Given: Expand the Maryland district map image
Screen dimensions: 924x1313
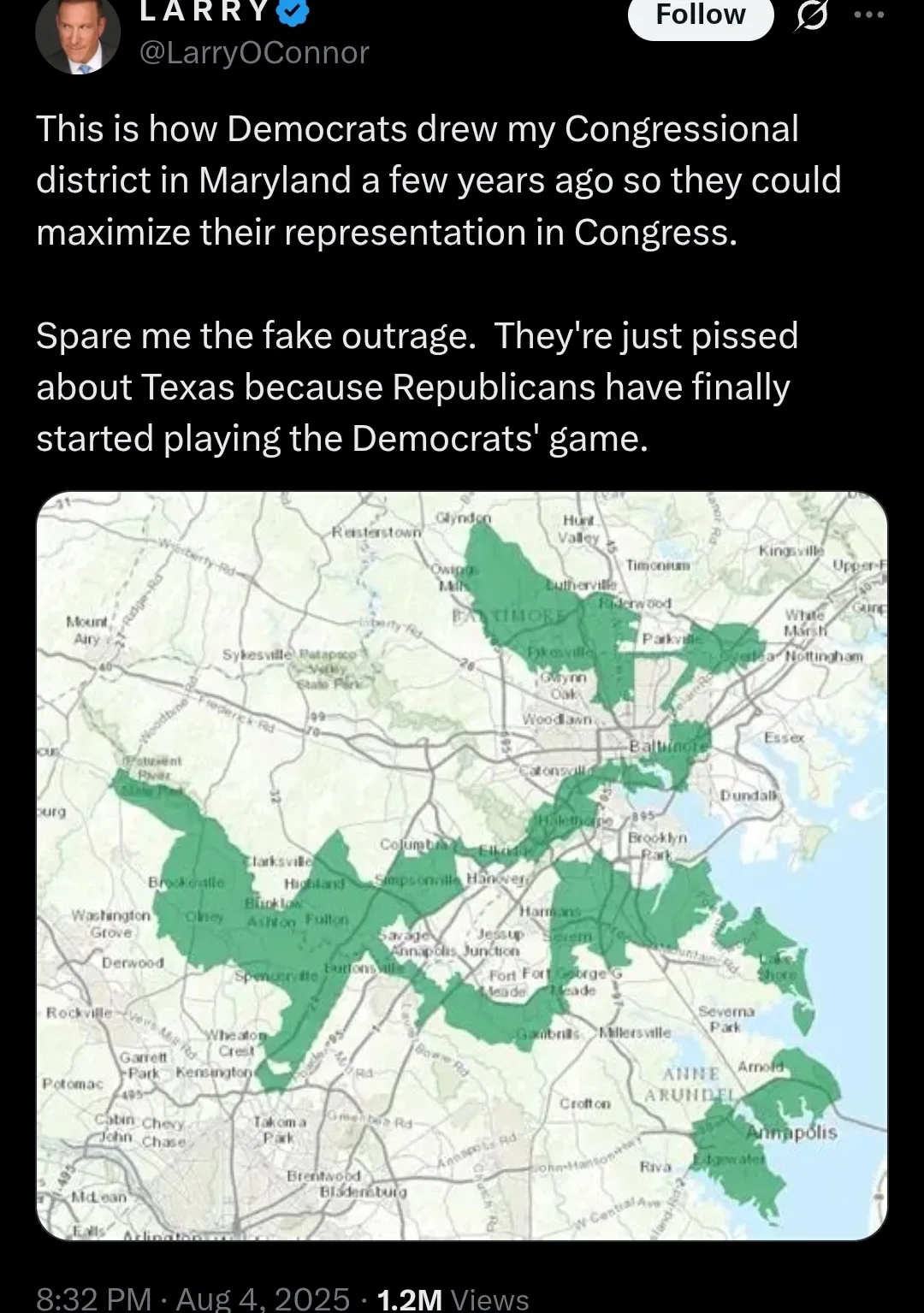Looking at the screenshot, I should (x=462, y=866).
